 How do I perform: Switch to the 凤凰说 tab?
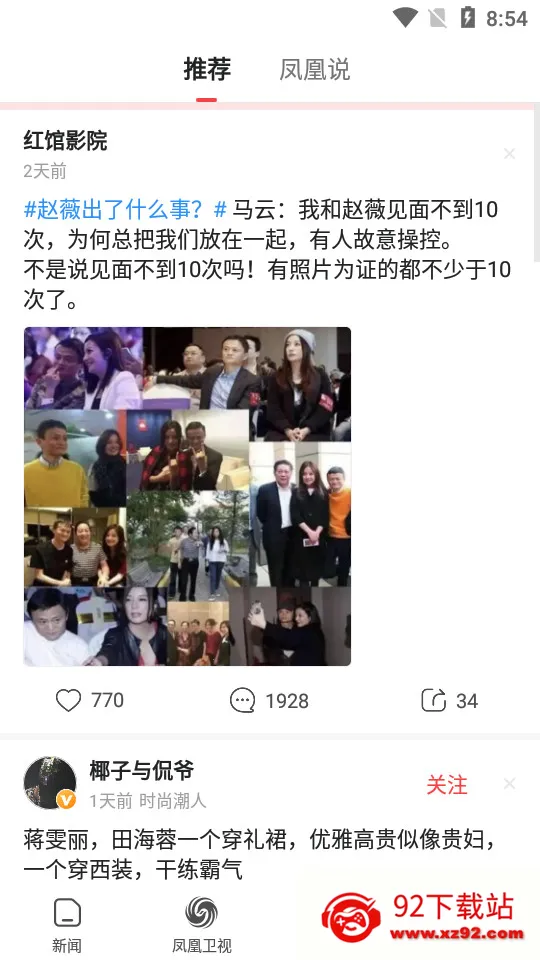pos(315,69)
